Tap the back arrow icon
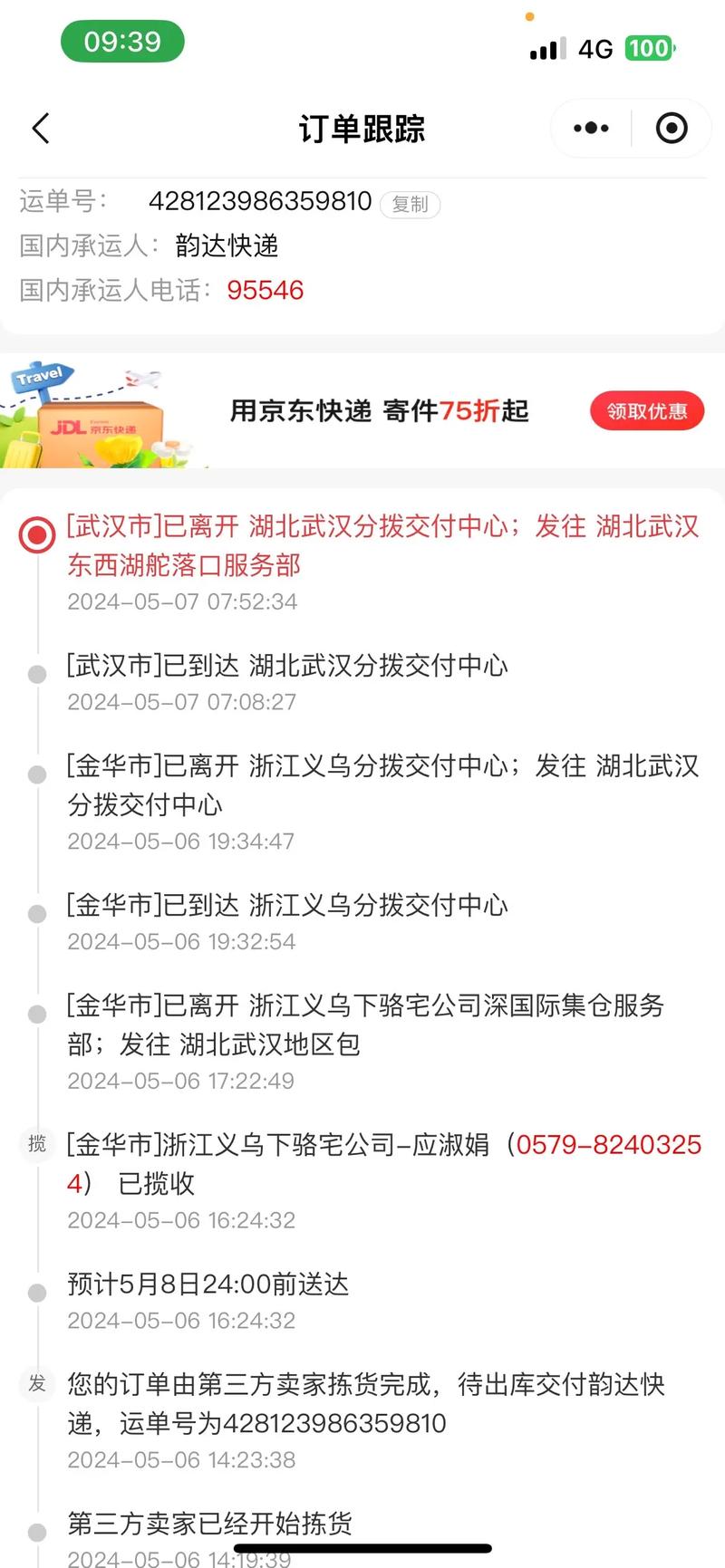 [40, 129]
